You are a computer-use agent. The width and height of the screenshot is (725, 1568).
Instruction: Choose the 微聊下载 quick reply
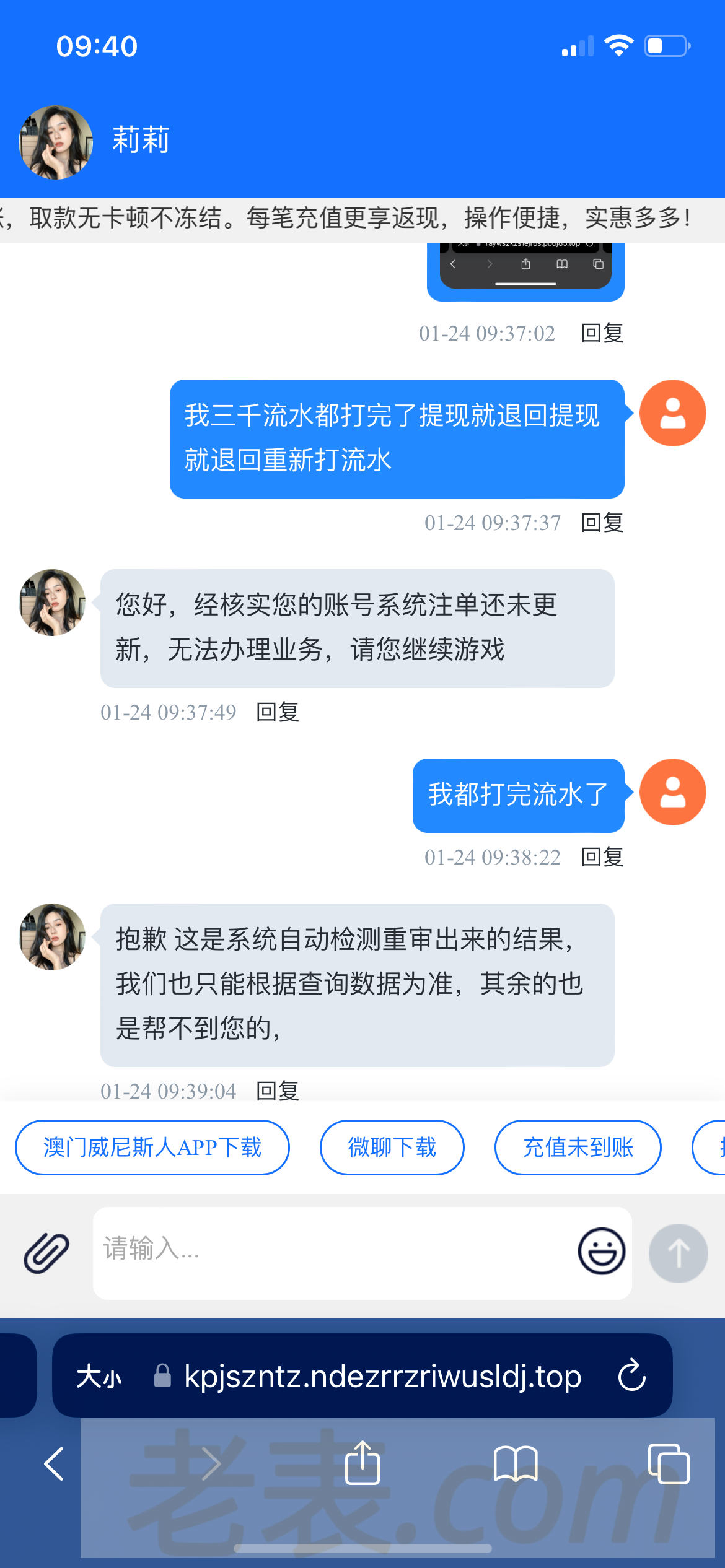(x=392, y=1148)
